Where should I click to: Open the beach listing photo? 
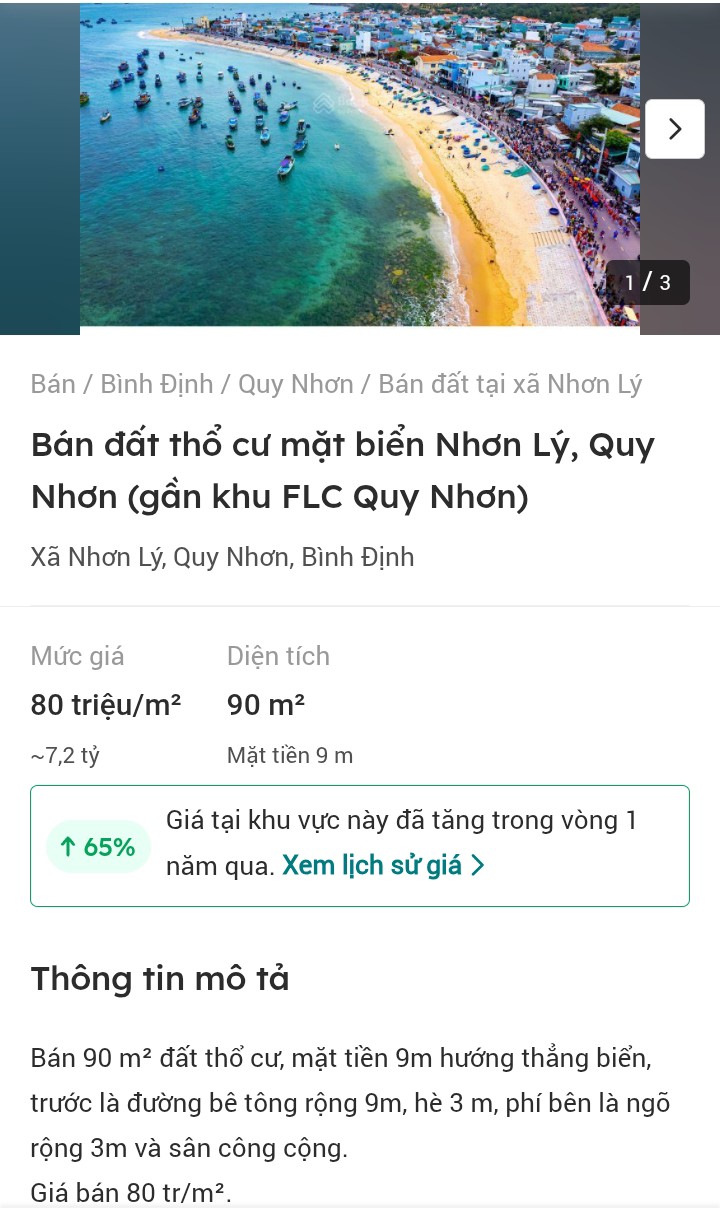click(360, 165)
